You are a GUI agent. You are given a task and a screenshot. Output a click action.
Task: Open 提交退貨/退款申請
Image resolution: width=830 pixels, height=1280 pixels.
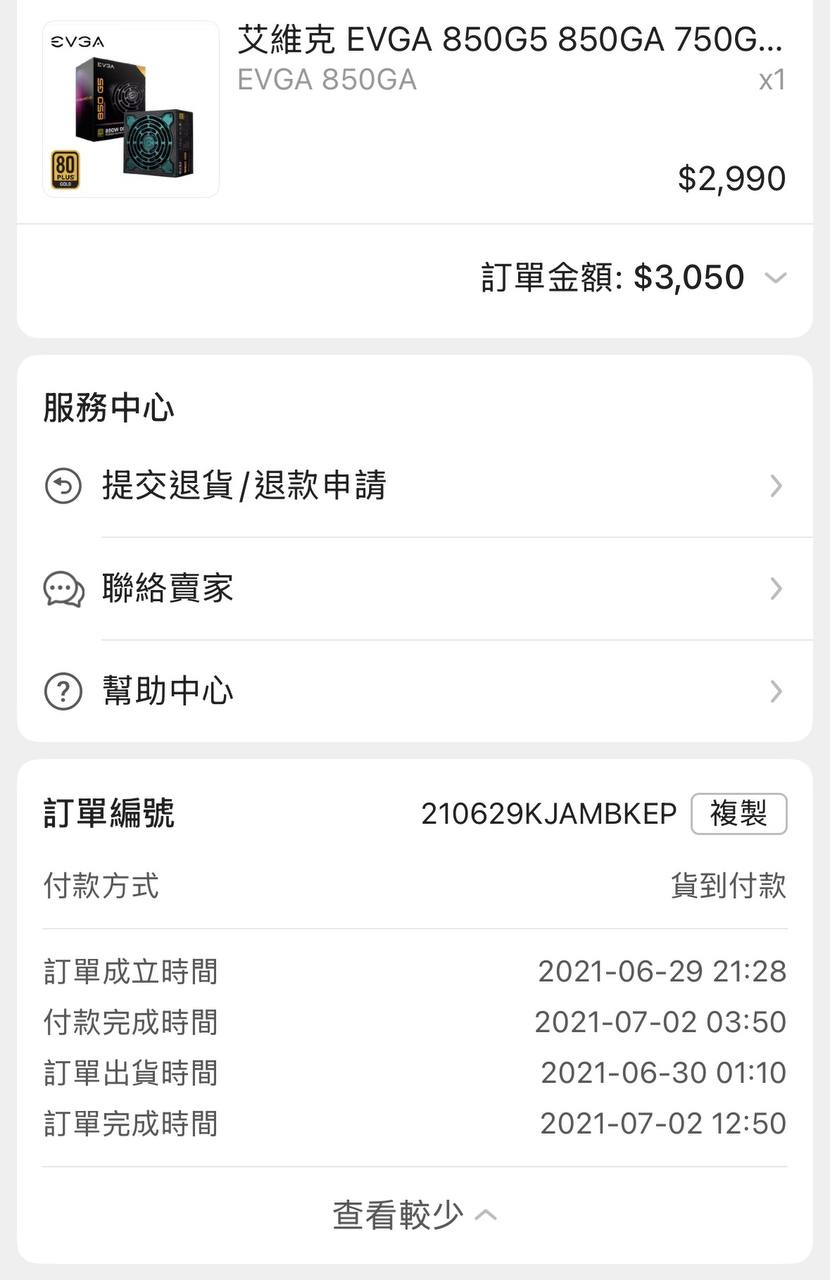414,486
